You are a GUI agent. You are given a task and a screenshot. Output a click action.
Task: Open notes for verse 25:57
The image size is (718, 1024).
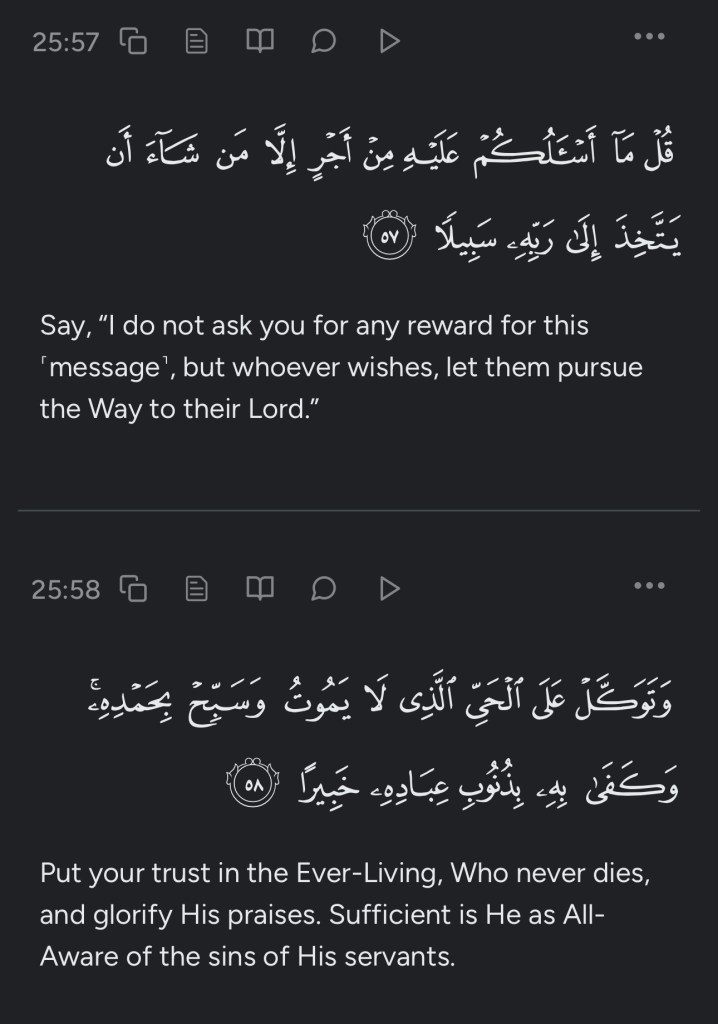198,41
